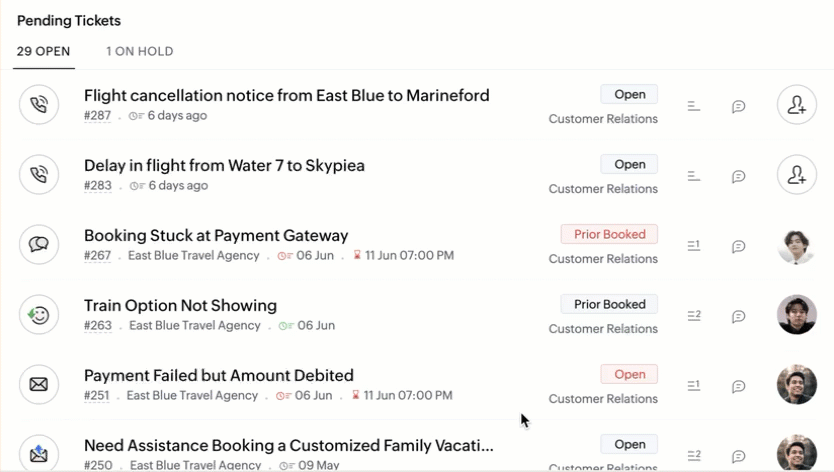Open Need Assistance Booking Family Vacation ticket

tap(289, 446)
